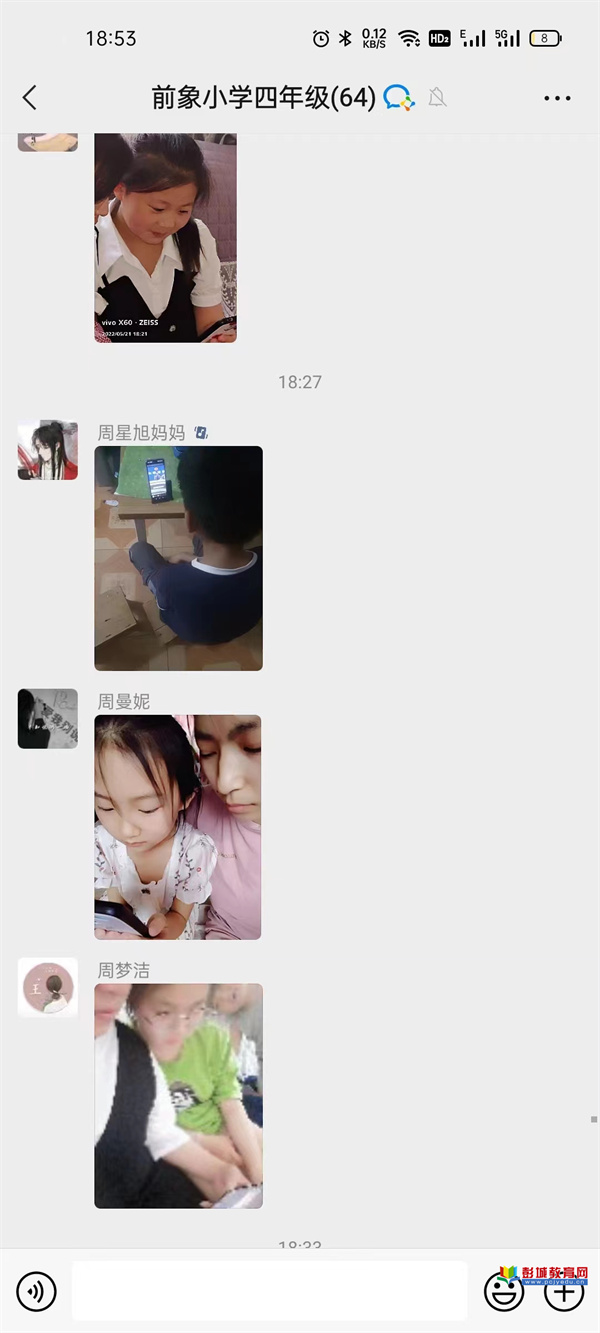View the photo sent by 周星旭妈妈
This screenshot has height=1333, width=600.
tap(179, 558)
